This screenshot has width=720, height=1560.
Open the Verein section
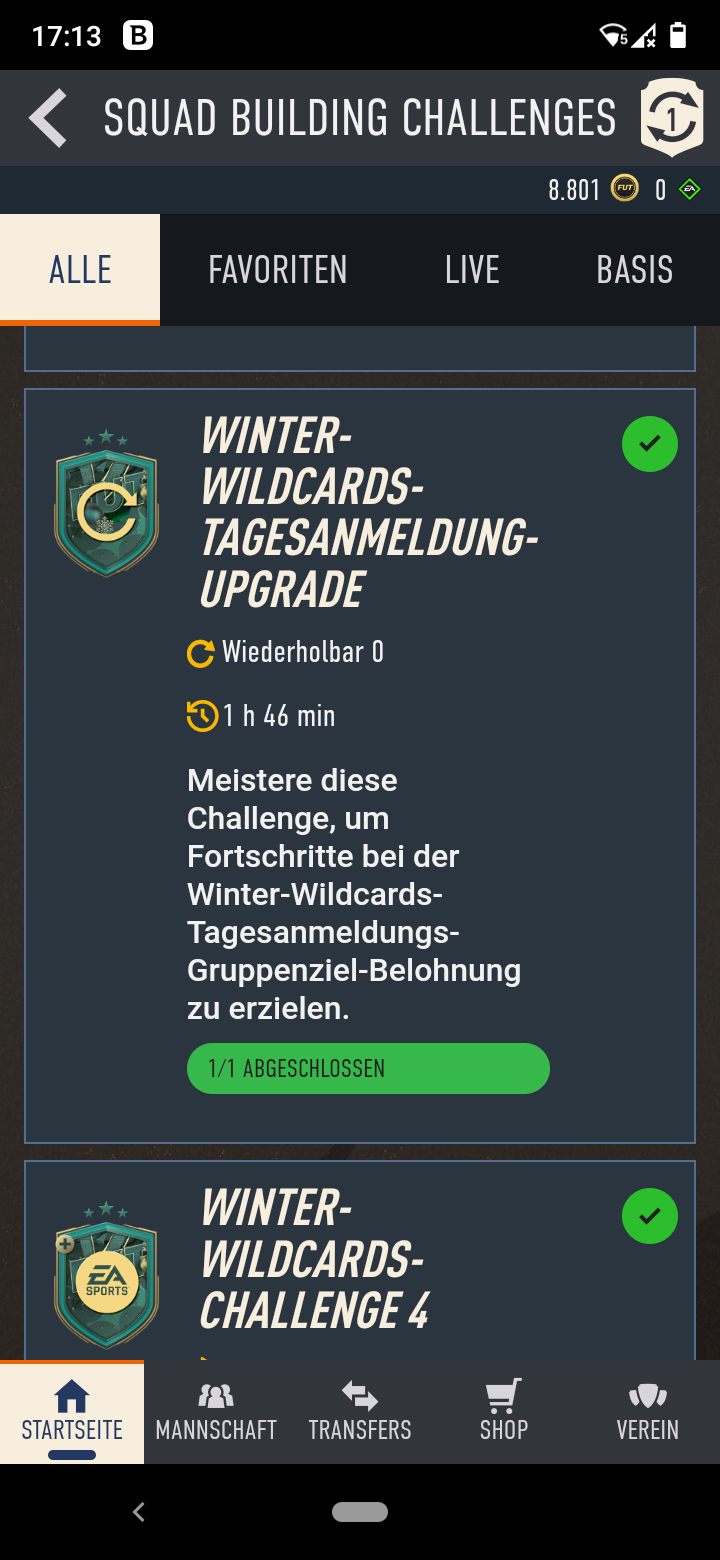[648, 1412]
